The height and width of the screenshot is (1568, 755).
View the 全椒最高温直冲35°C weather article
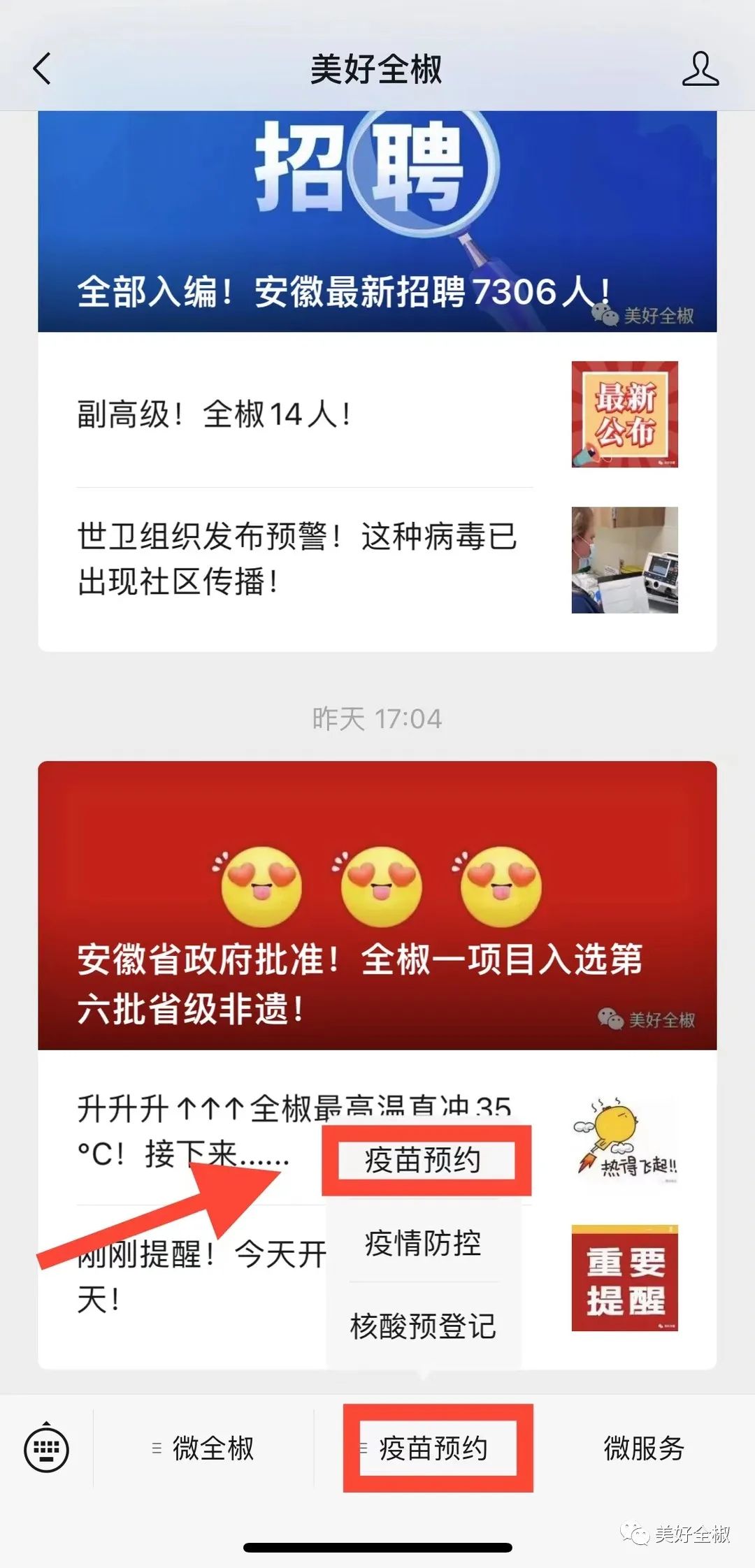pos(196,1131)
